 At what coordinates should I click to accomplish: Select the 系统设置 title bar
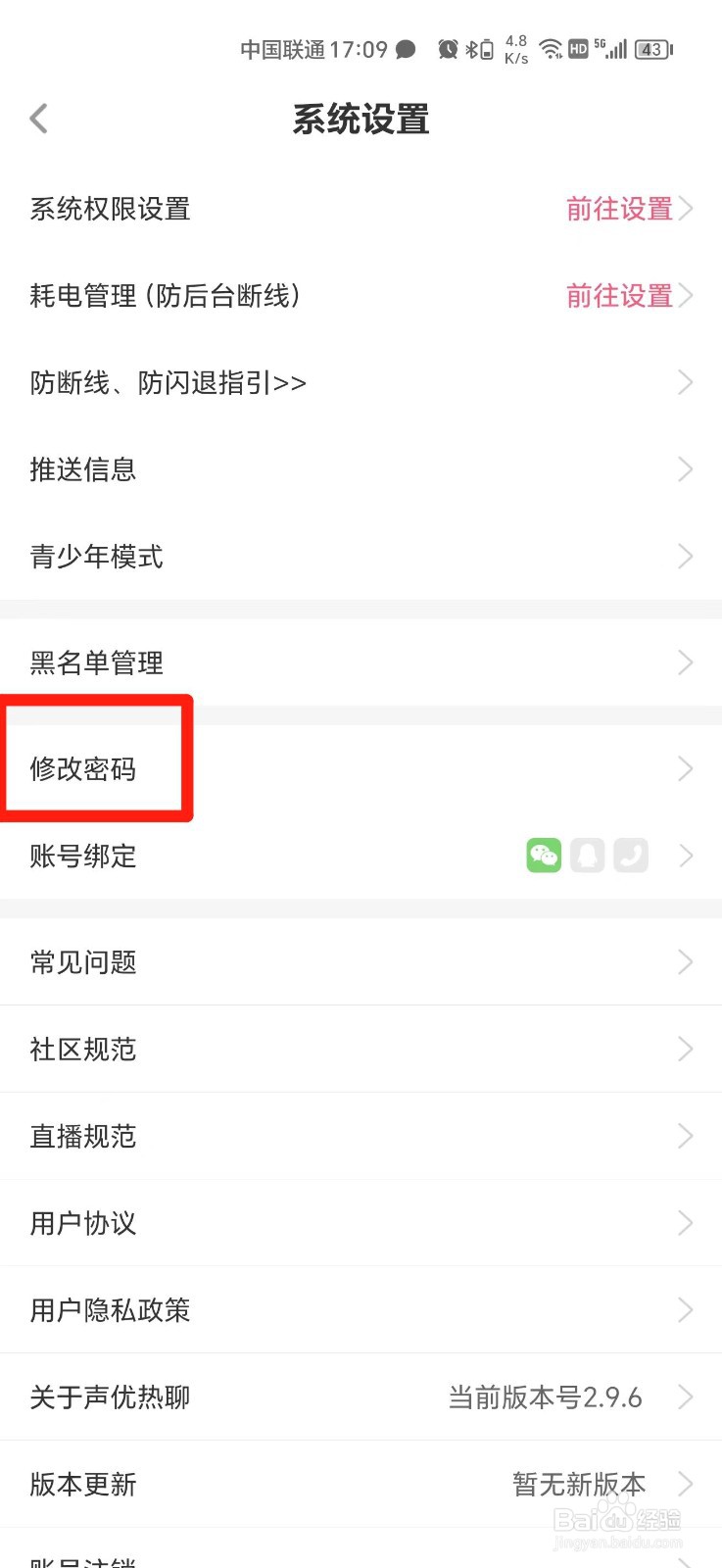tap(360, 118)
